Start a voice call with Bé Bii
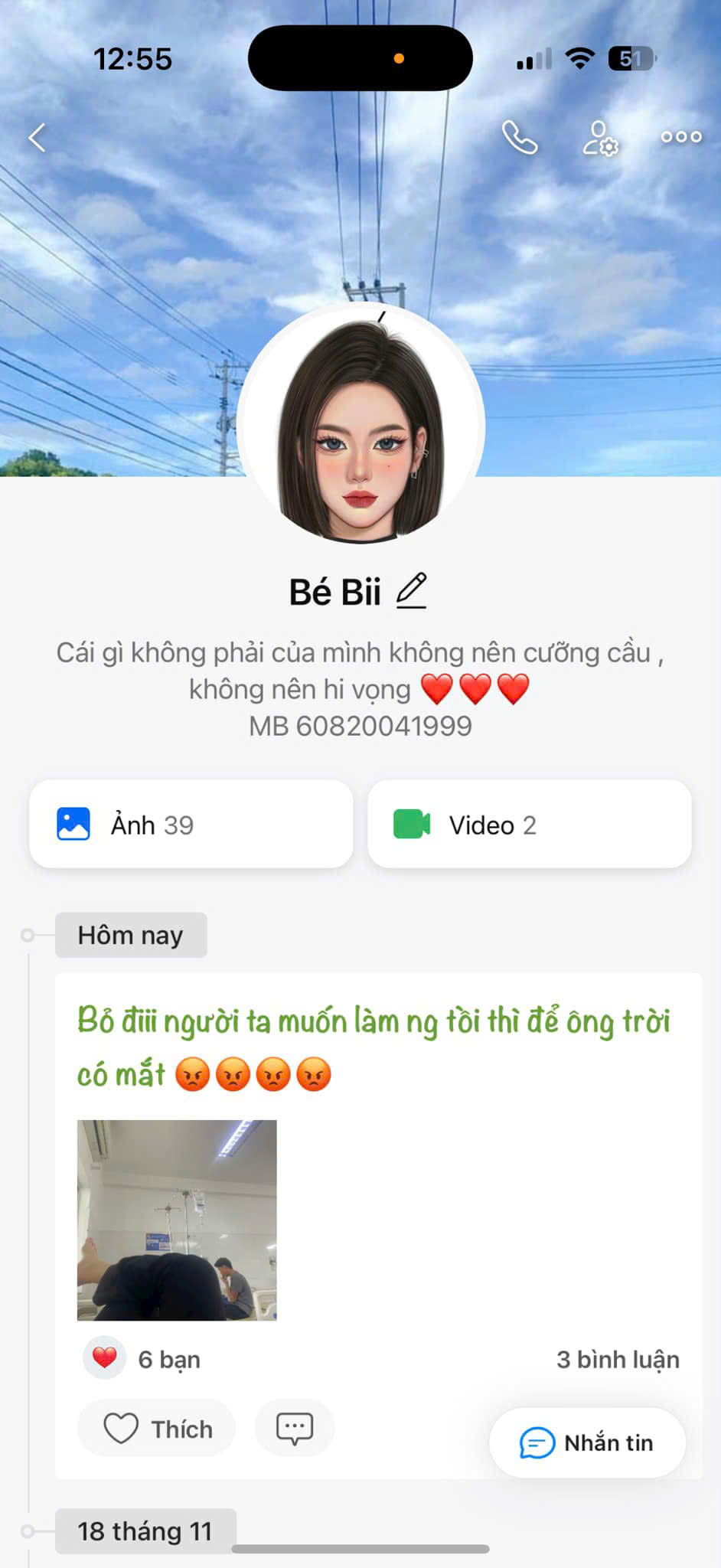Viewport: 721px width, 1568px height. point(520,138)
